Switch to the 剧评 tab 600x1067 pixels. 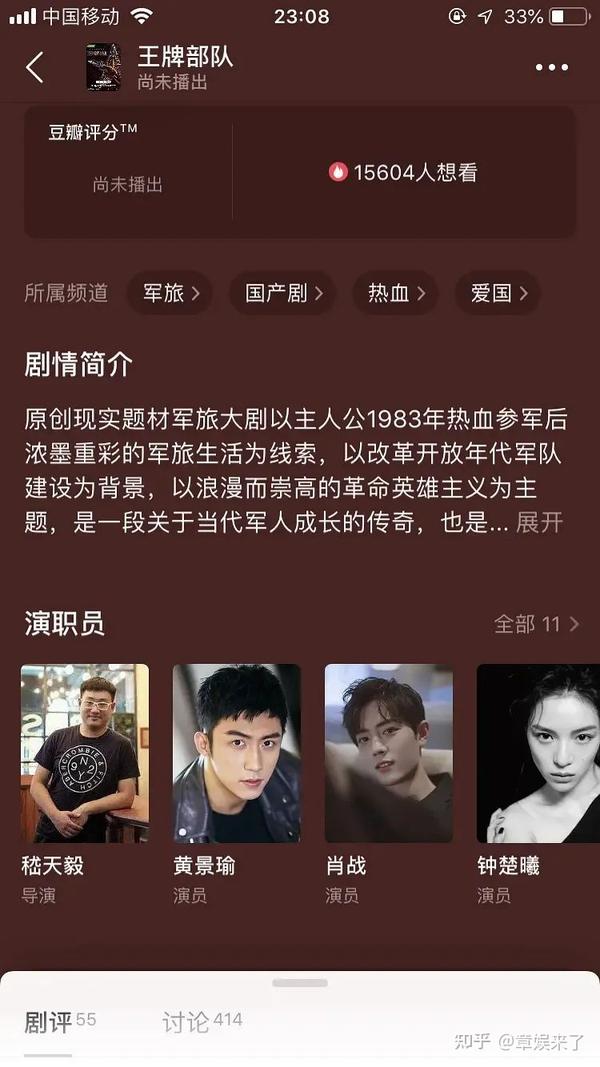pyautogui.click(x=60, y=1021)
